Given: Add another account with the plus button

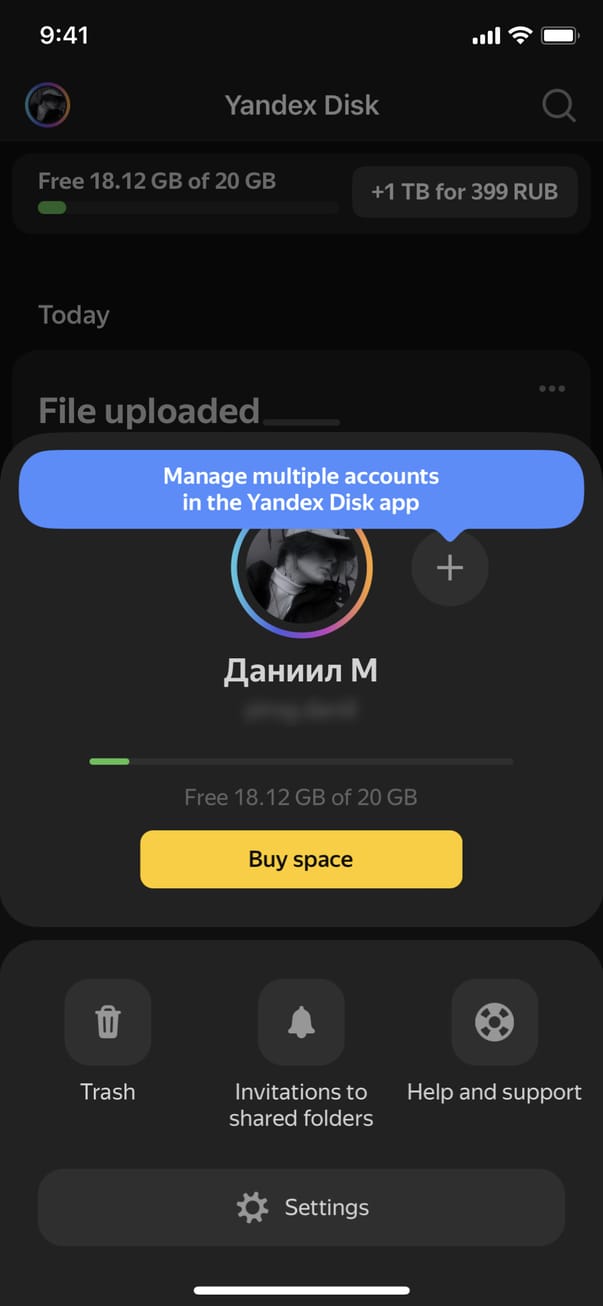Looking at the screenshot, I should point(450,568).
